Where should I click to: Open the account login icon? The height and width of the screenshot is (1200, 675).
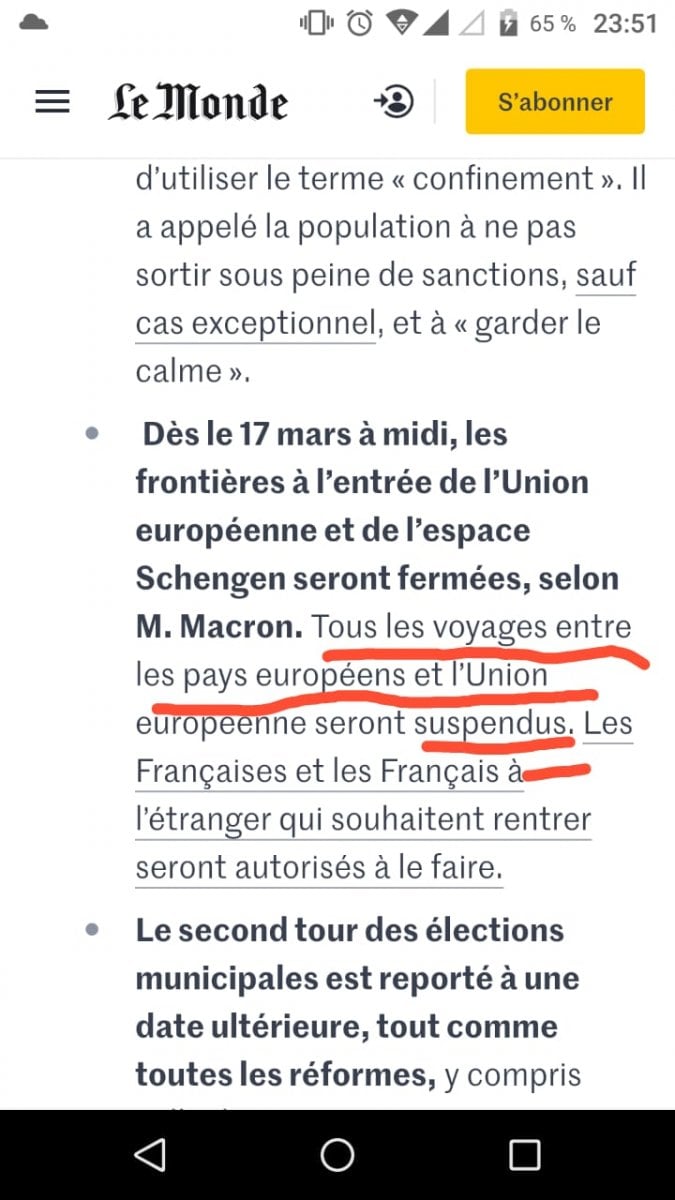[394, 102]
